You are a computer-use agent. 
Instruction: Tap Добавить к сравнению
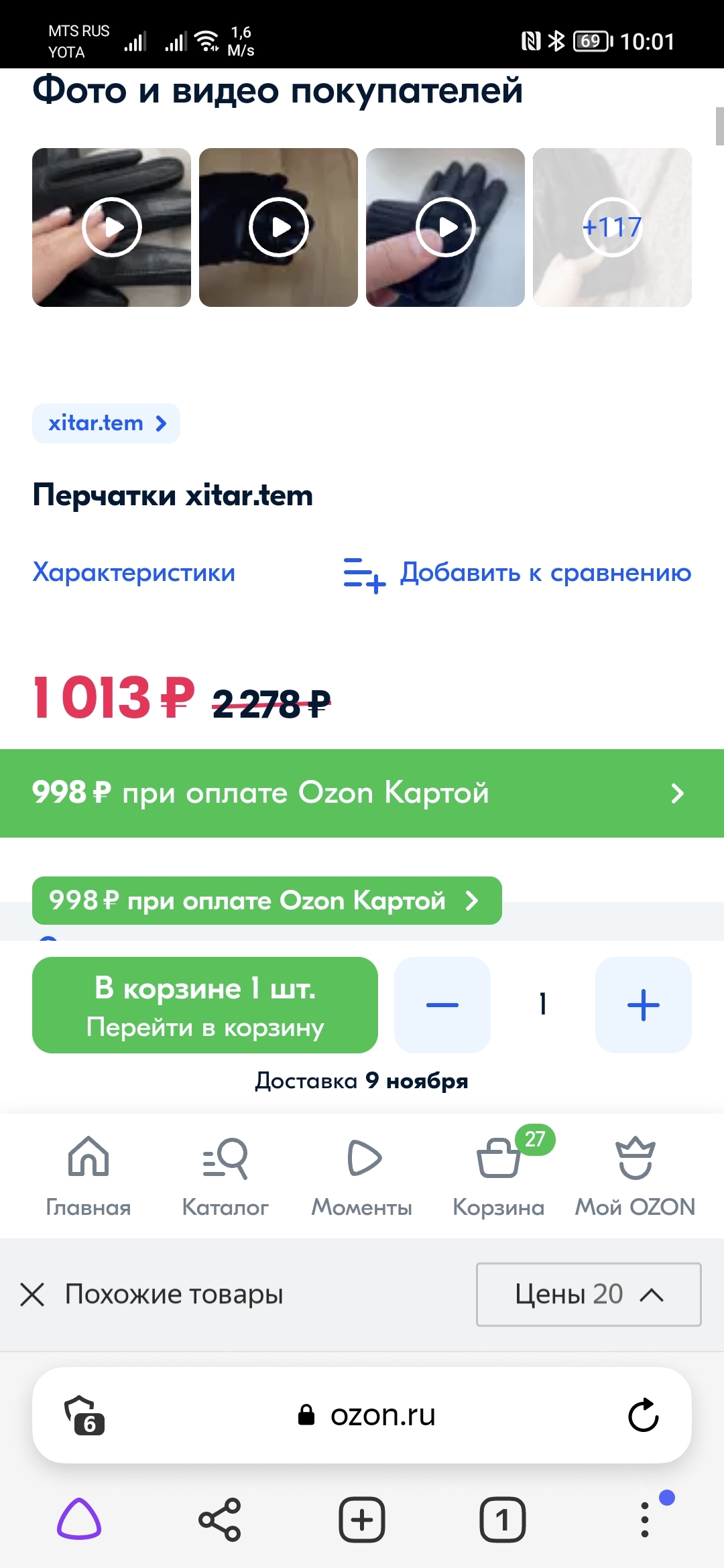[x=518, y=574]
